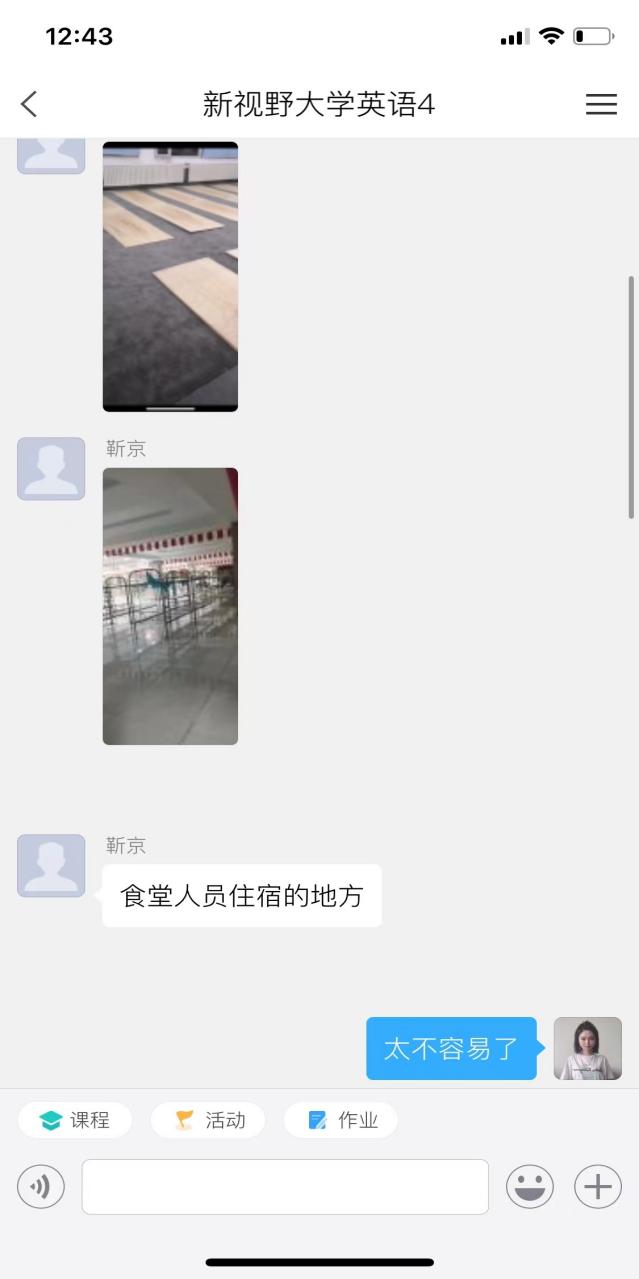Open 靳京's canteen photo with red banners
The height and width of the screenshot is (1279, 639).
(170, 606)
